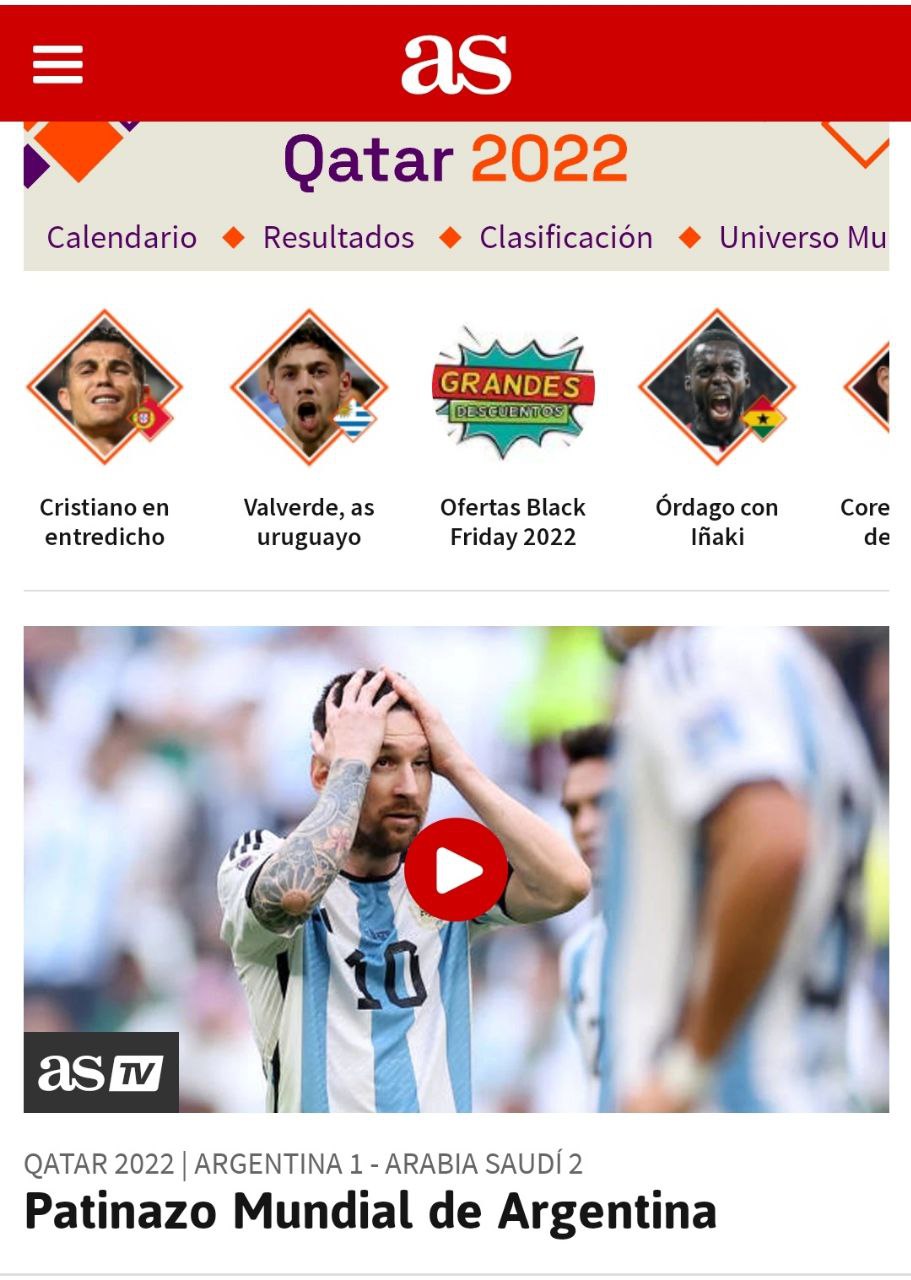Open Órdago con Iñaki story
The height and width of the screenshot is (1280, 911).
[x=716, y=430]
